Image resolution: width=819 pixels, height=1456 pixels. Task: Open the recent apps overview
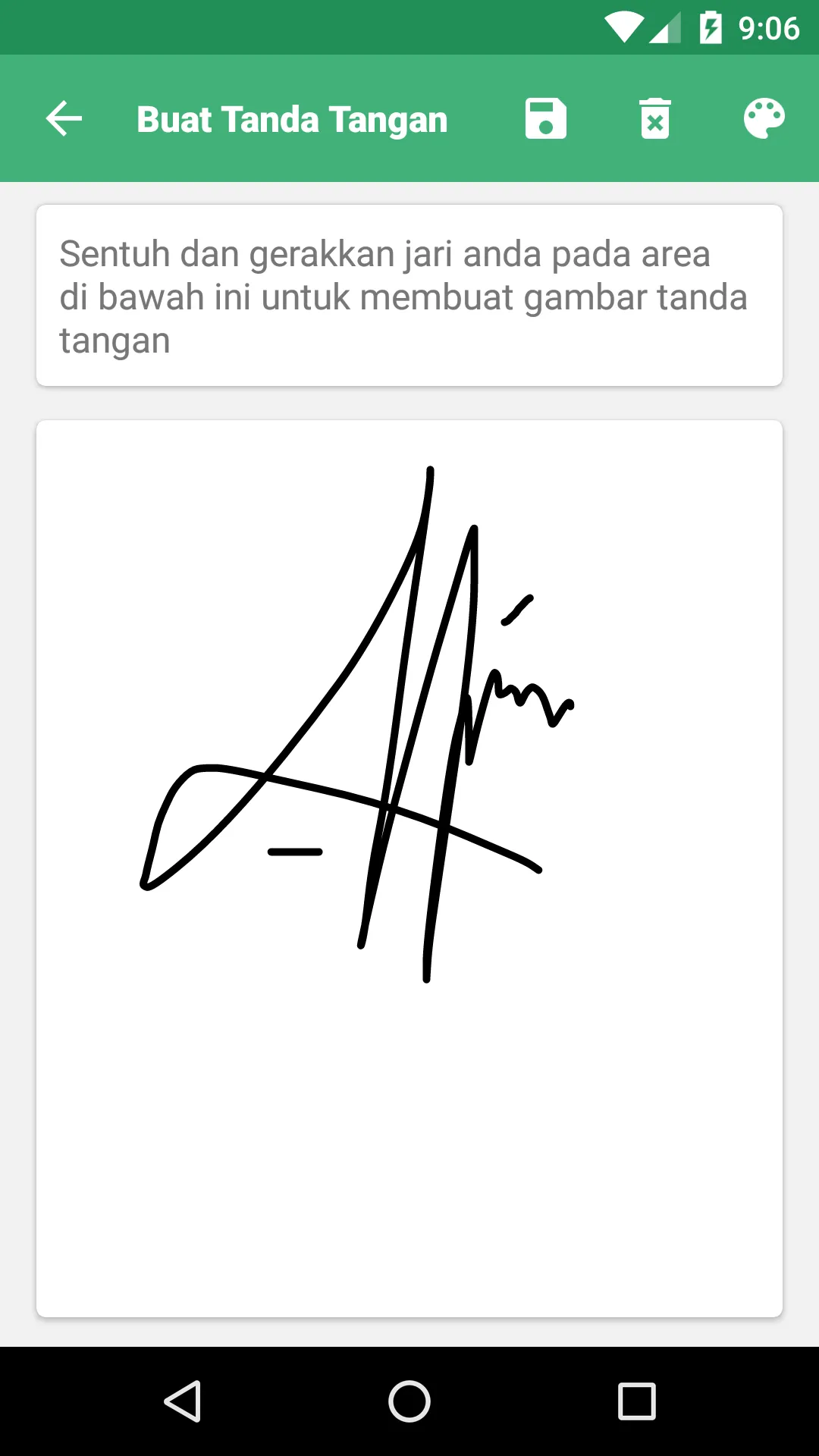tap(637, 1401)
